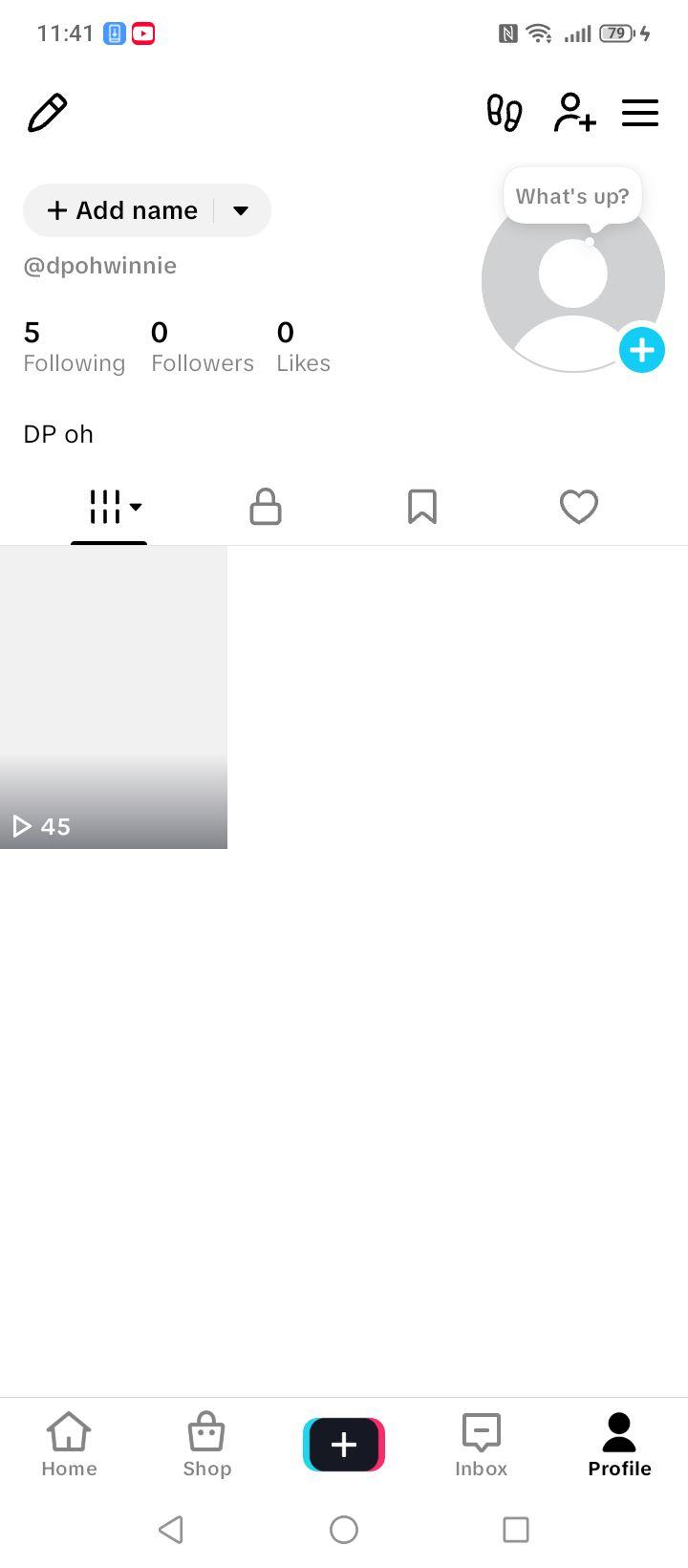Select the posts grid tab

(x=109, y=507)
